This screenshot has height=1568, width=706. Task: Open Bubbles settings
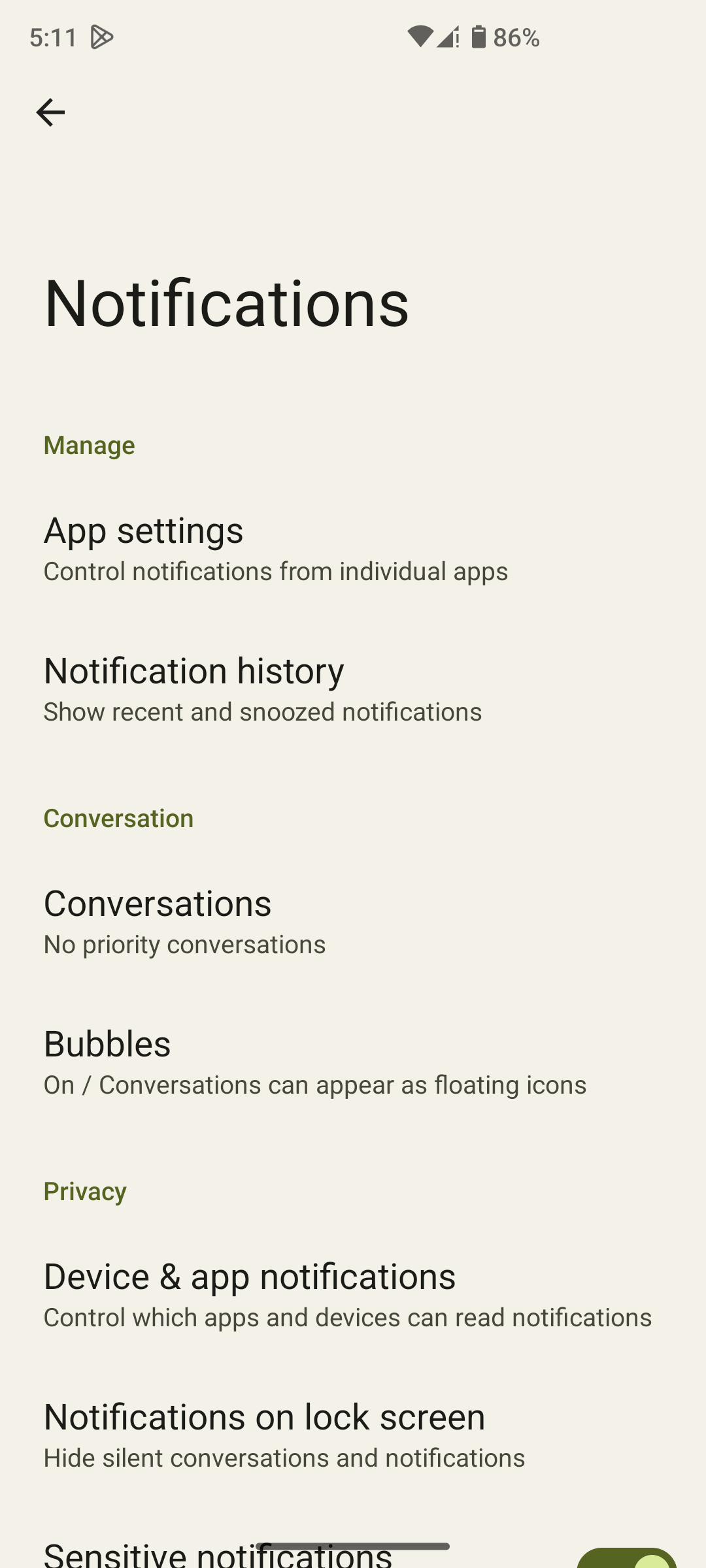point(314,1062)
